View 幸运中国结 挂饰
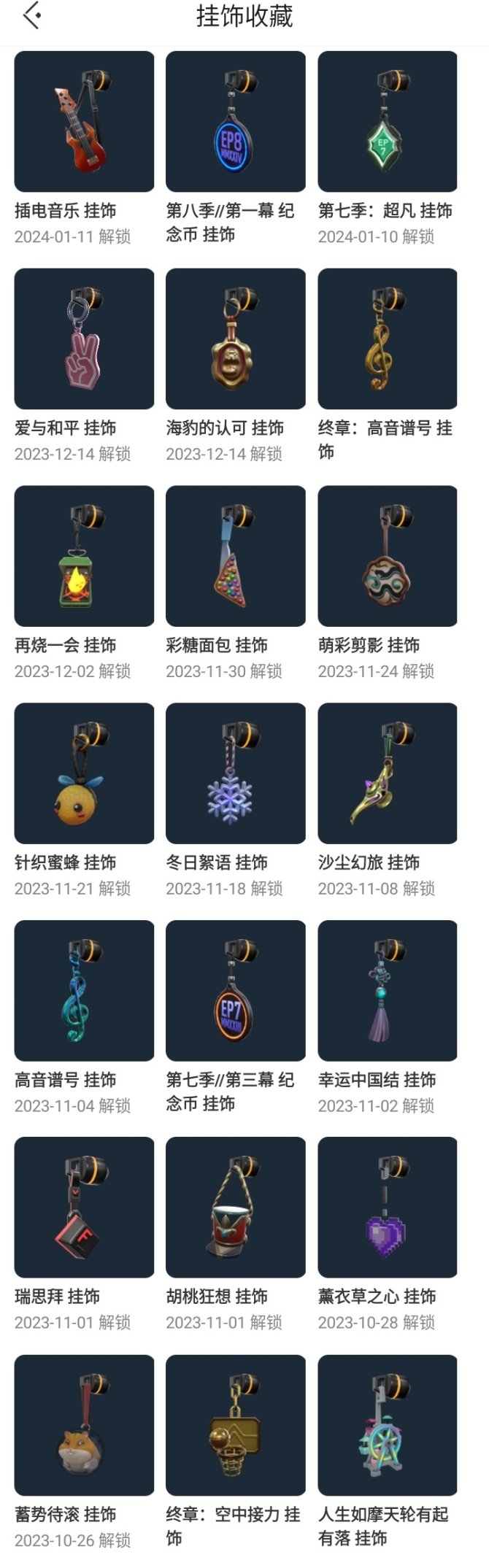Viewport: 489px width, 1568px height. click(387, 990)
